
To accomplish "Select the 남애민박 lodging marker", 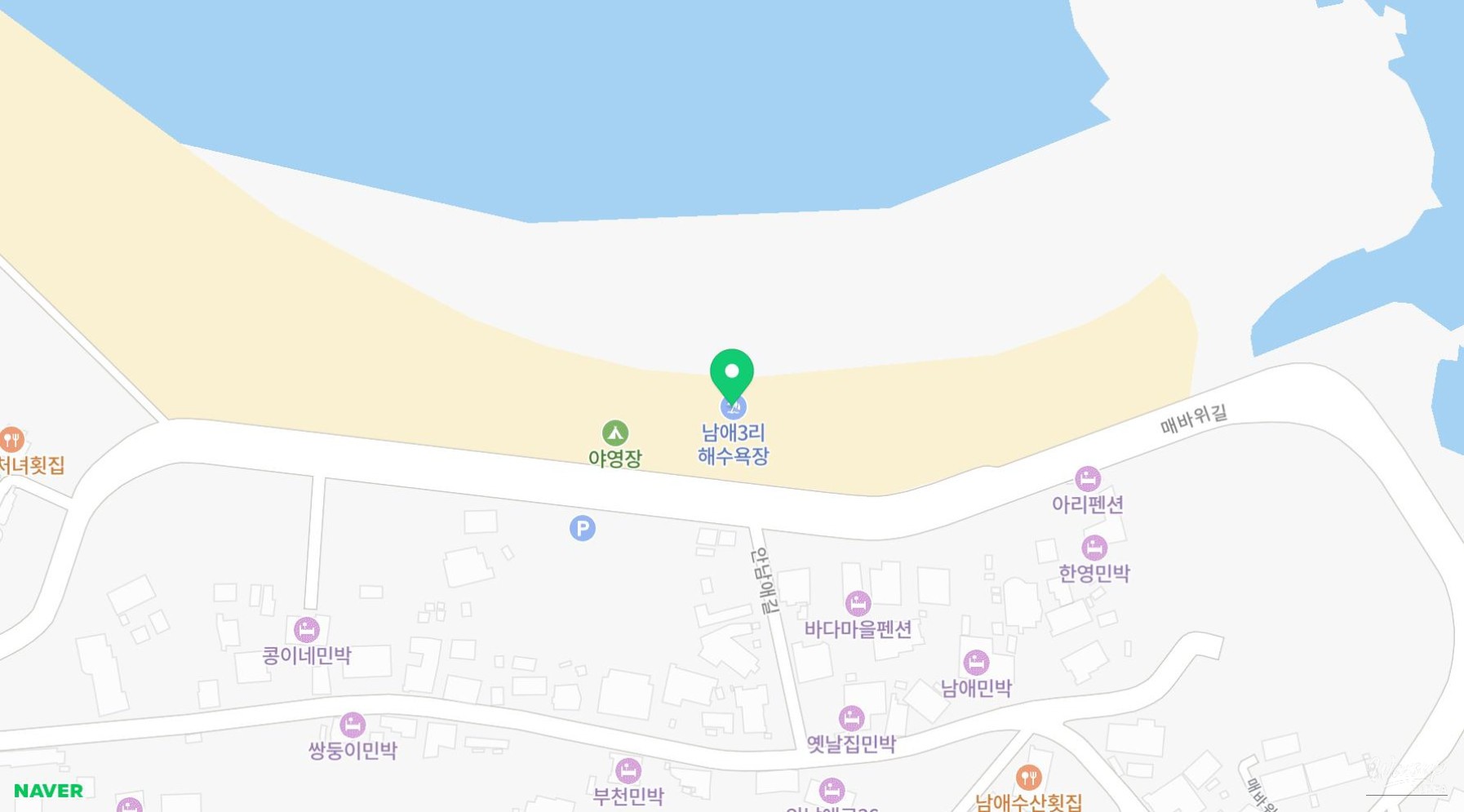I will [976, 663].
